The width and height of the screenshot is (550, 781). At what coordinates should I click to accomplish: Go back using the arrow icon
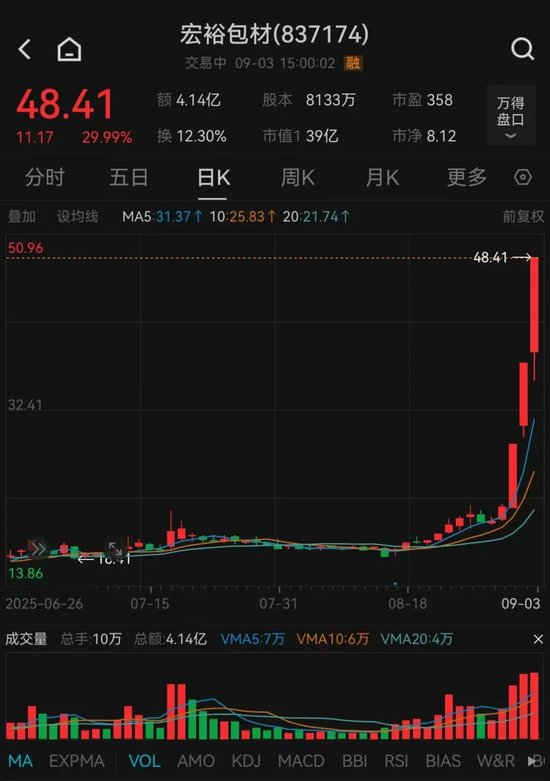click(24, 49)
